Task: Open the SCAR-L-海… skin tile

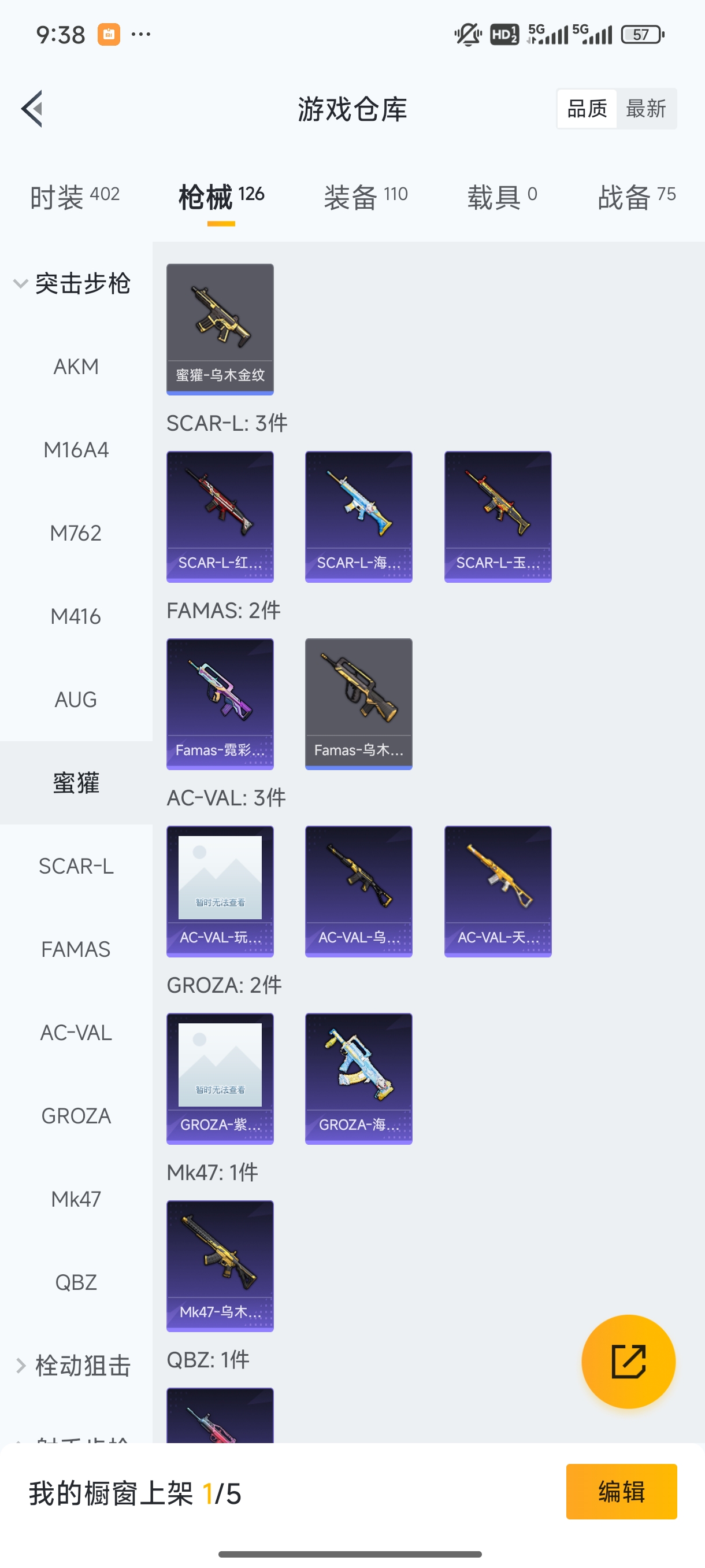Action: click(358, 516)
